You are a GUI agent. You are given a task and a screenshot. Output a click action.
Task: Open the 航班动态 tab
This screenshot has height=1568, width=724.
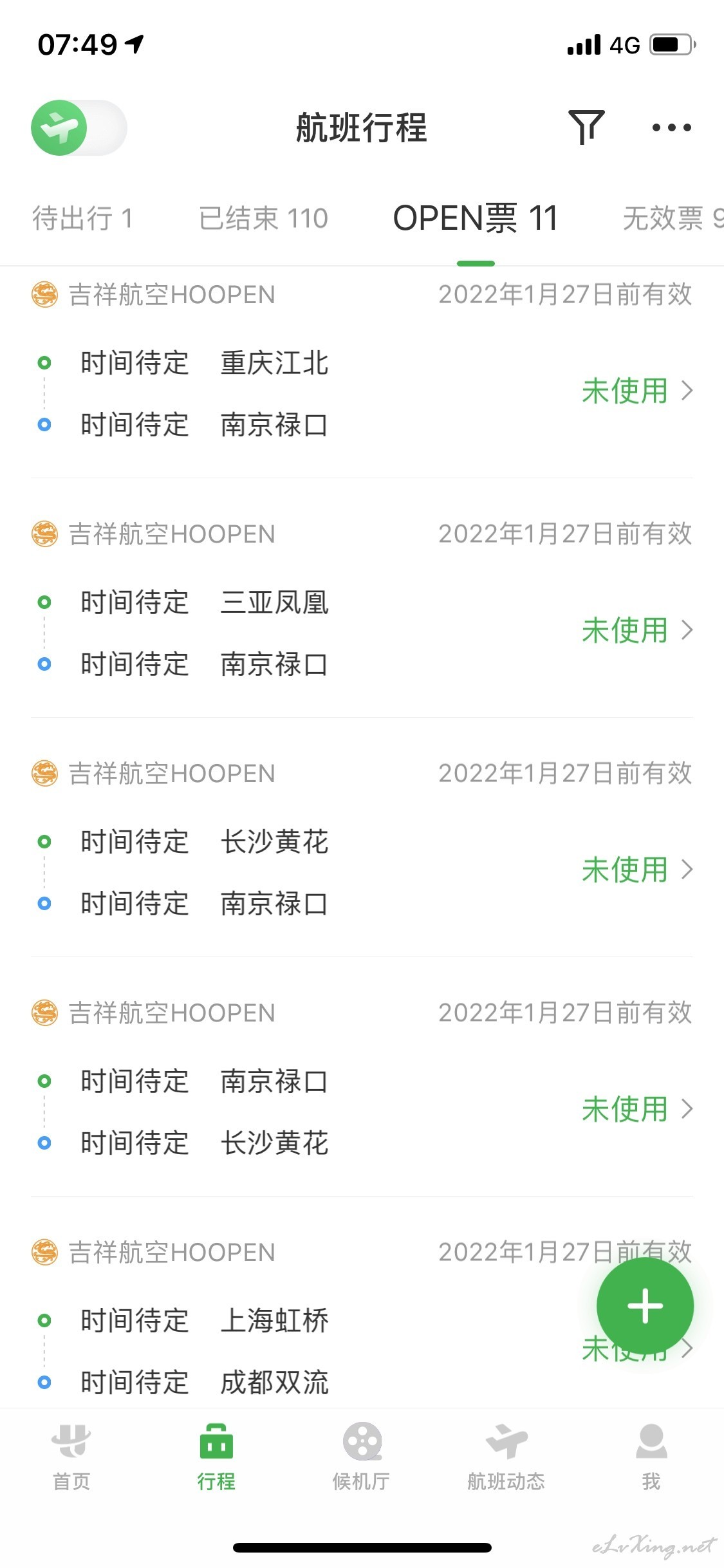tap(506, 1457)
